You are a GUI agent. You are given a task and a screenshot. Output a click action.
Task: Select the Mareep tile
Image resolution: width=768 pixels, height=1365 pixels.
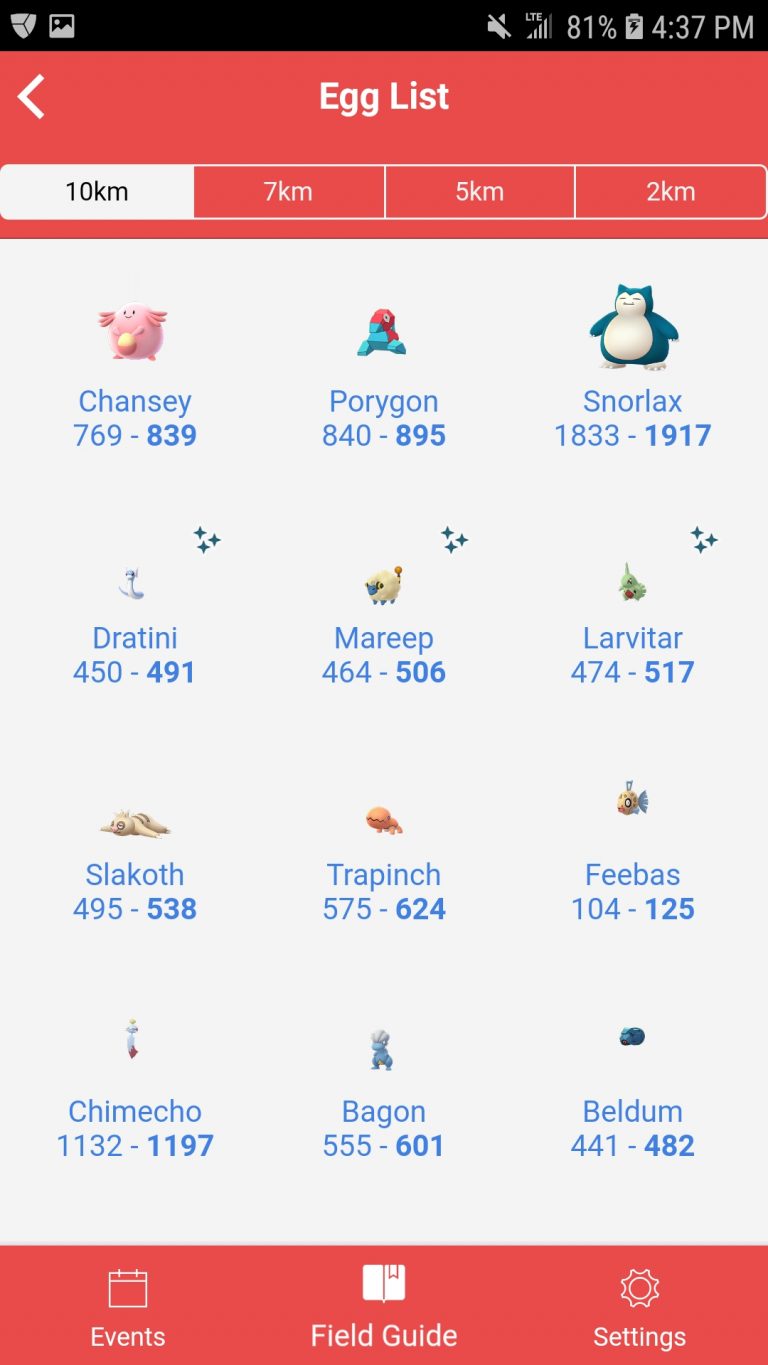coord(384,607)
